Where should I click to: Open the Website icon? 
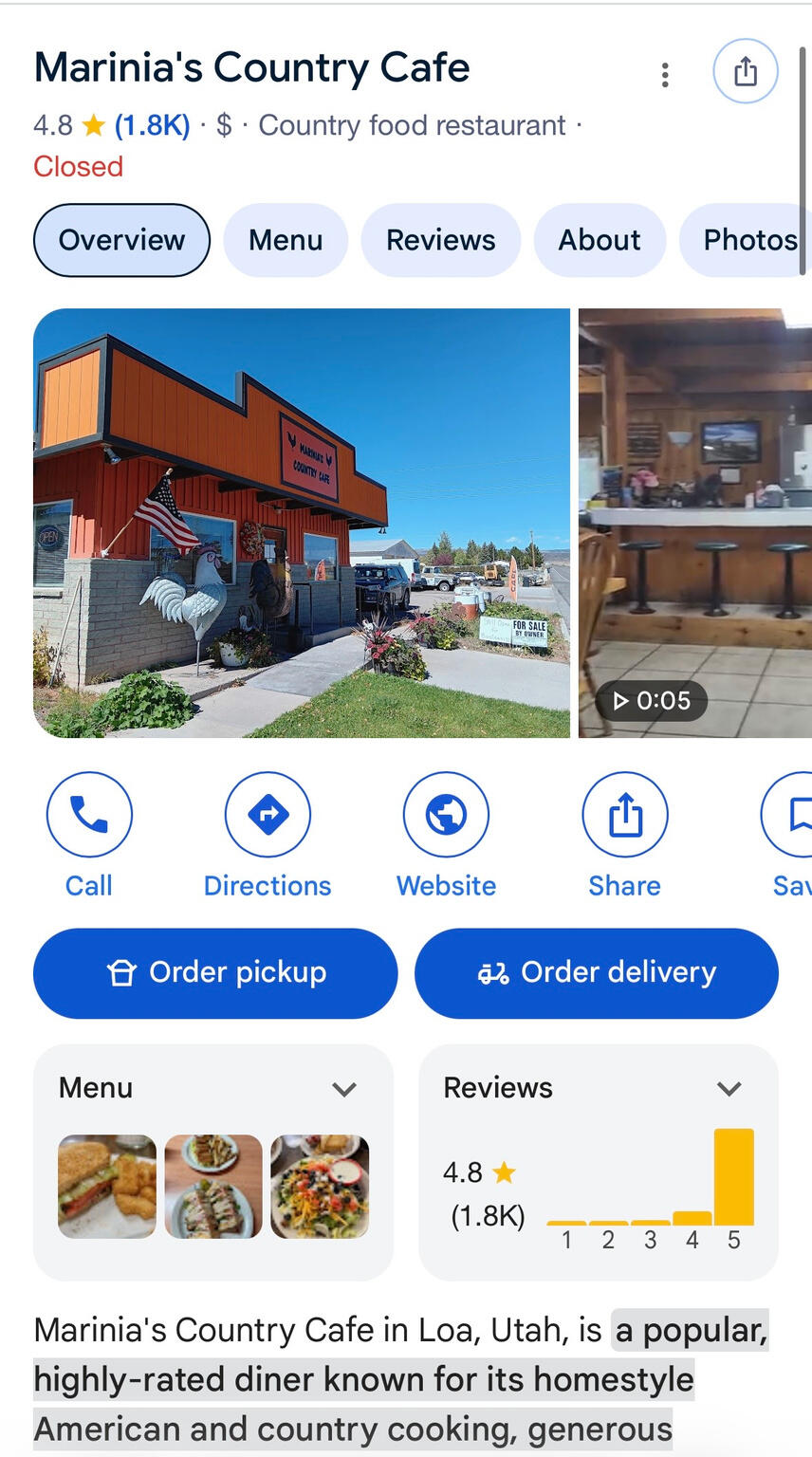pyautogui.click(x=446, y=814)
